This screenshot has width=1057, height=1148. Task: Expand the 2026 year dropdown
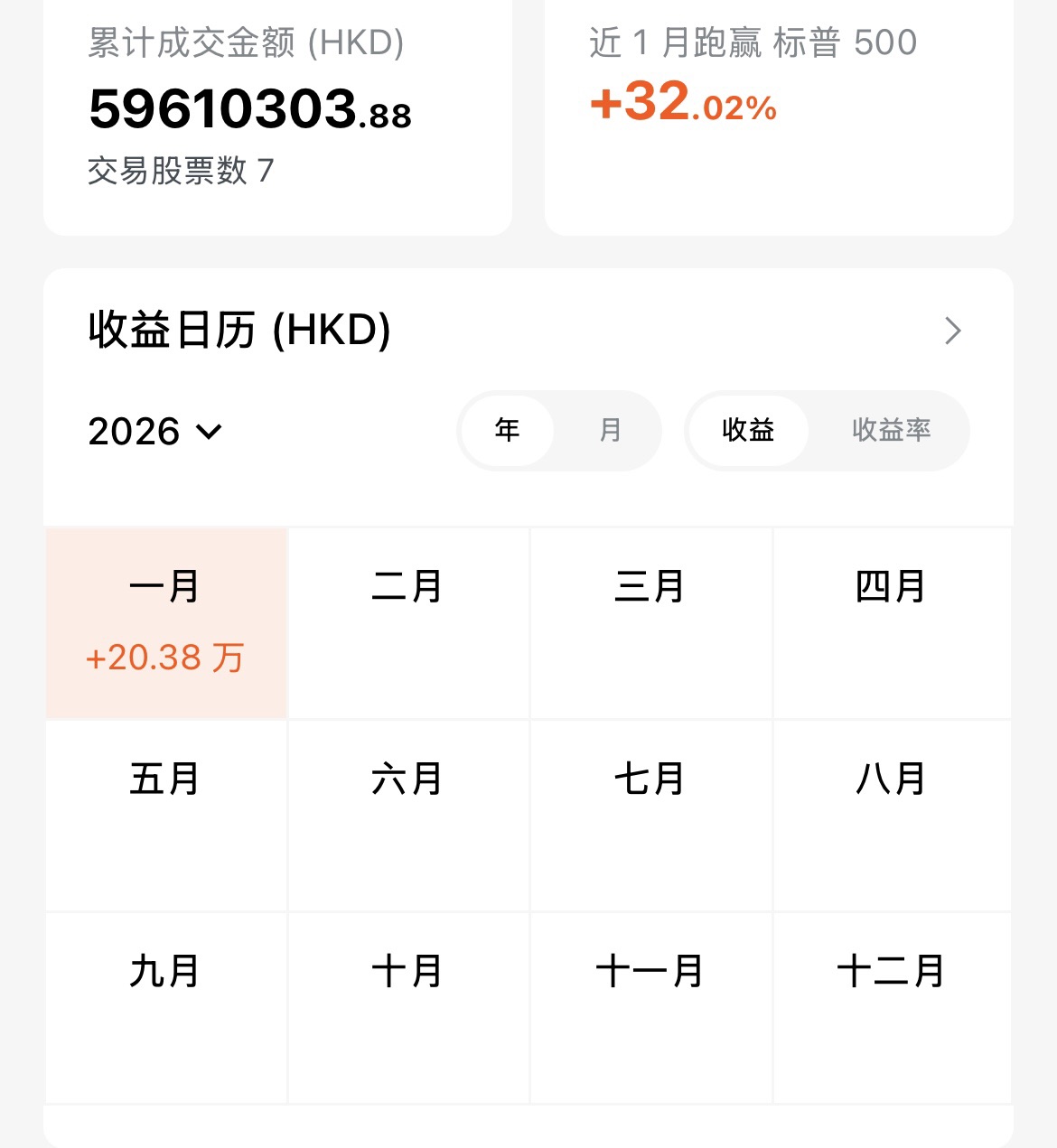154,432
